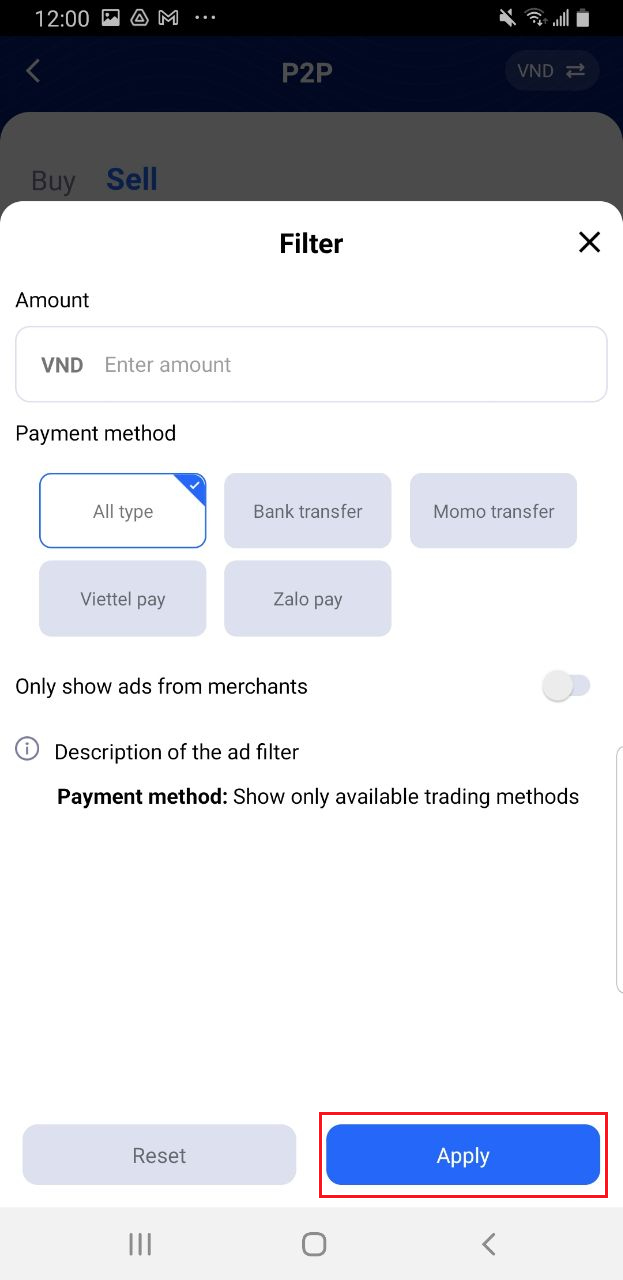Select Viettel pay option
The width and height of the screenshot is (623, 1280).
(123, 599)
